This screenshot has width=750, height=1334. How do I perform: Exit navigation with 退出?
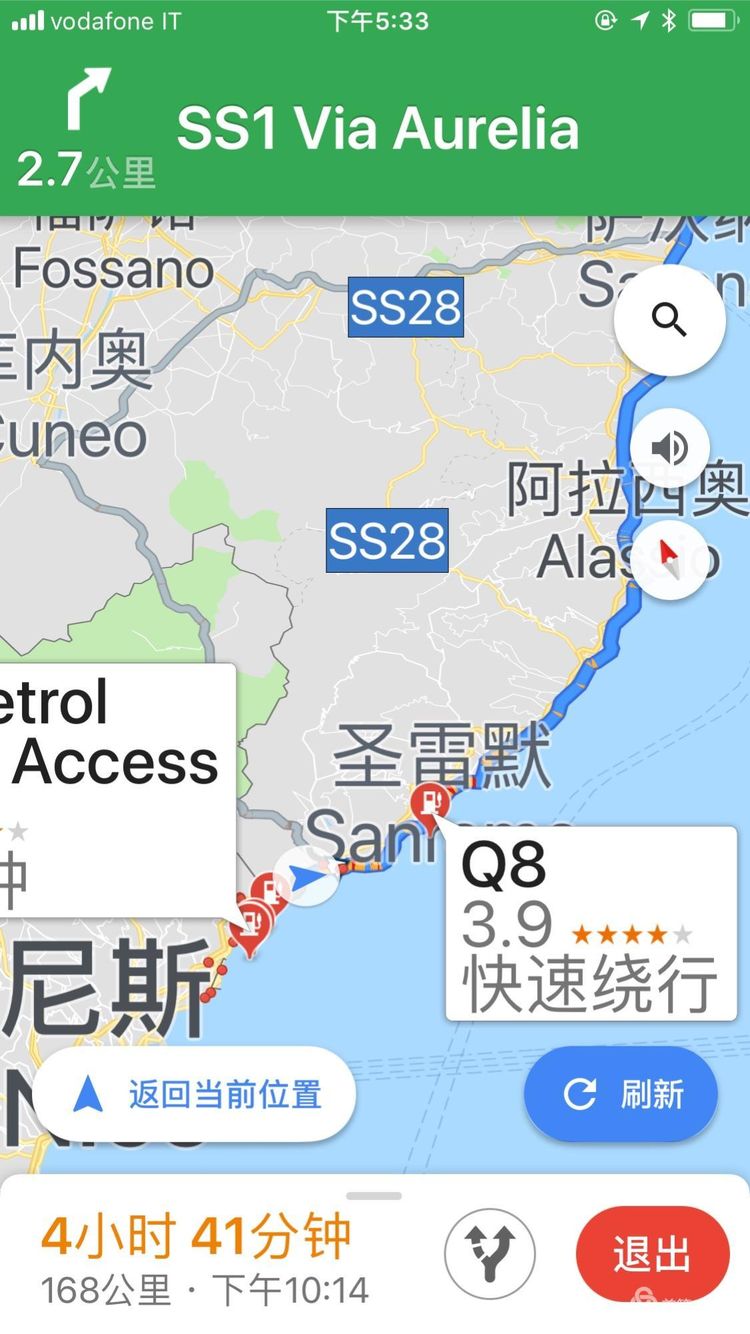(x=651, y=1253)
